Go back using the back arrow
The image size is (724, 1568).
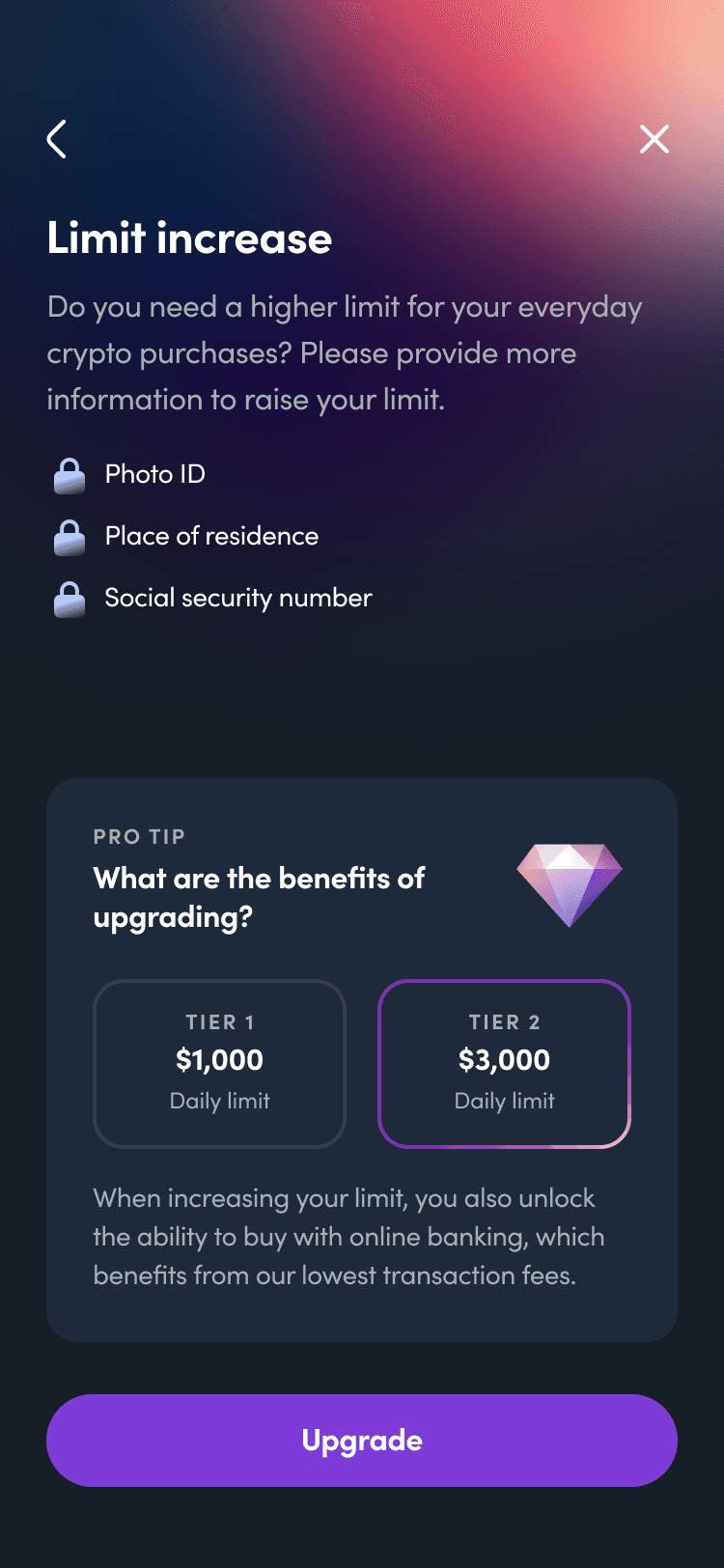tap(57, 139)
